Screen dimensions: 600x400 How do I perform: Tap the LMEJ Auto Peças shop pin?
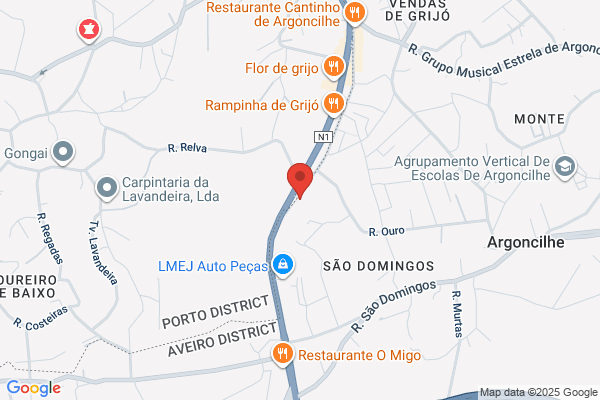point(283,265)
